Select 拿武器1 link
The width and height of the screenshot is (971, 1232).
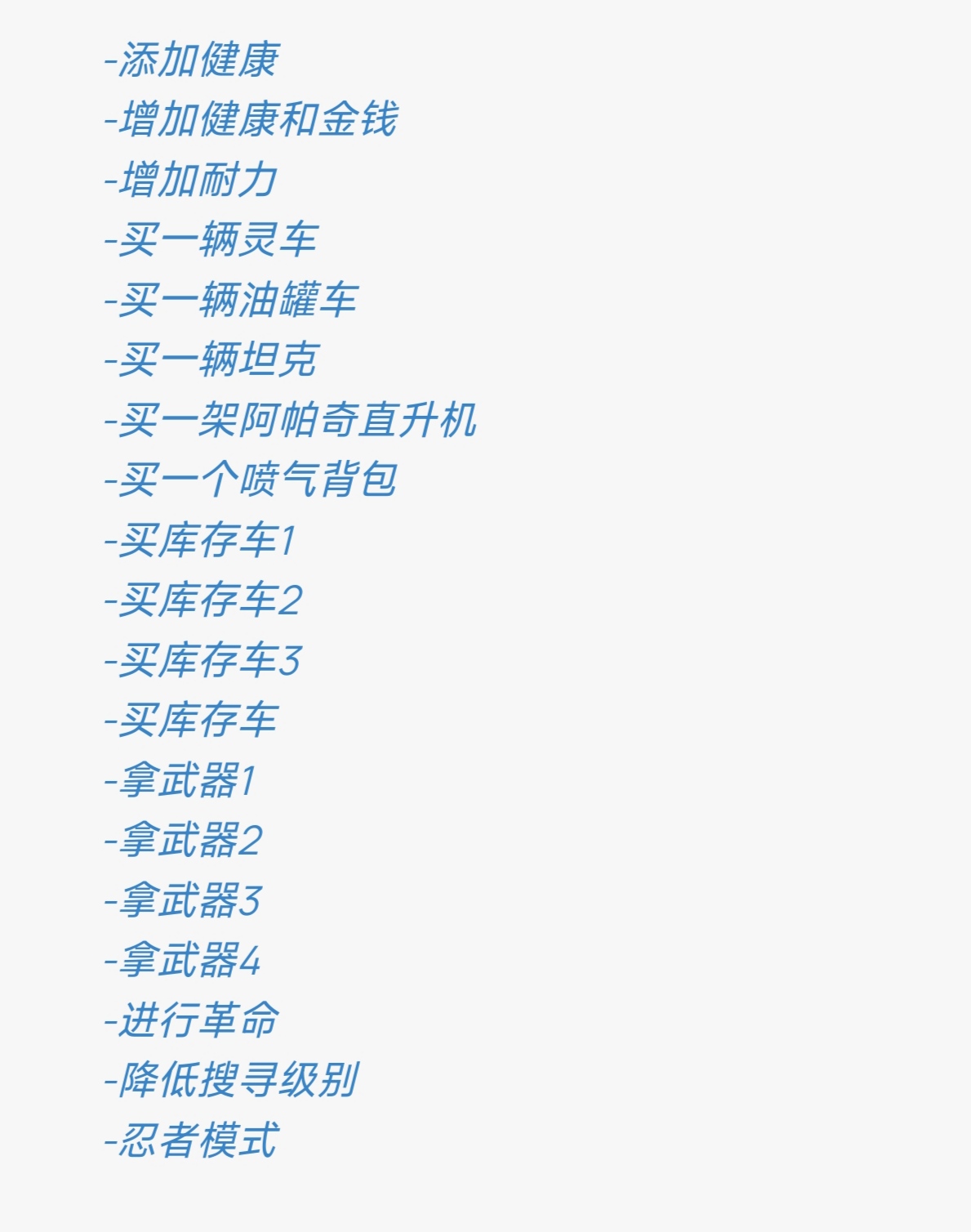point(181,780)
